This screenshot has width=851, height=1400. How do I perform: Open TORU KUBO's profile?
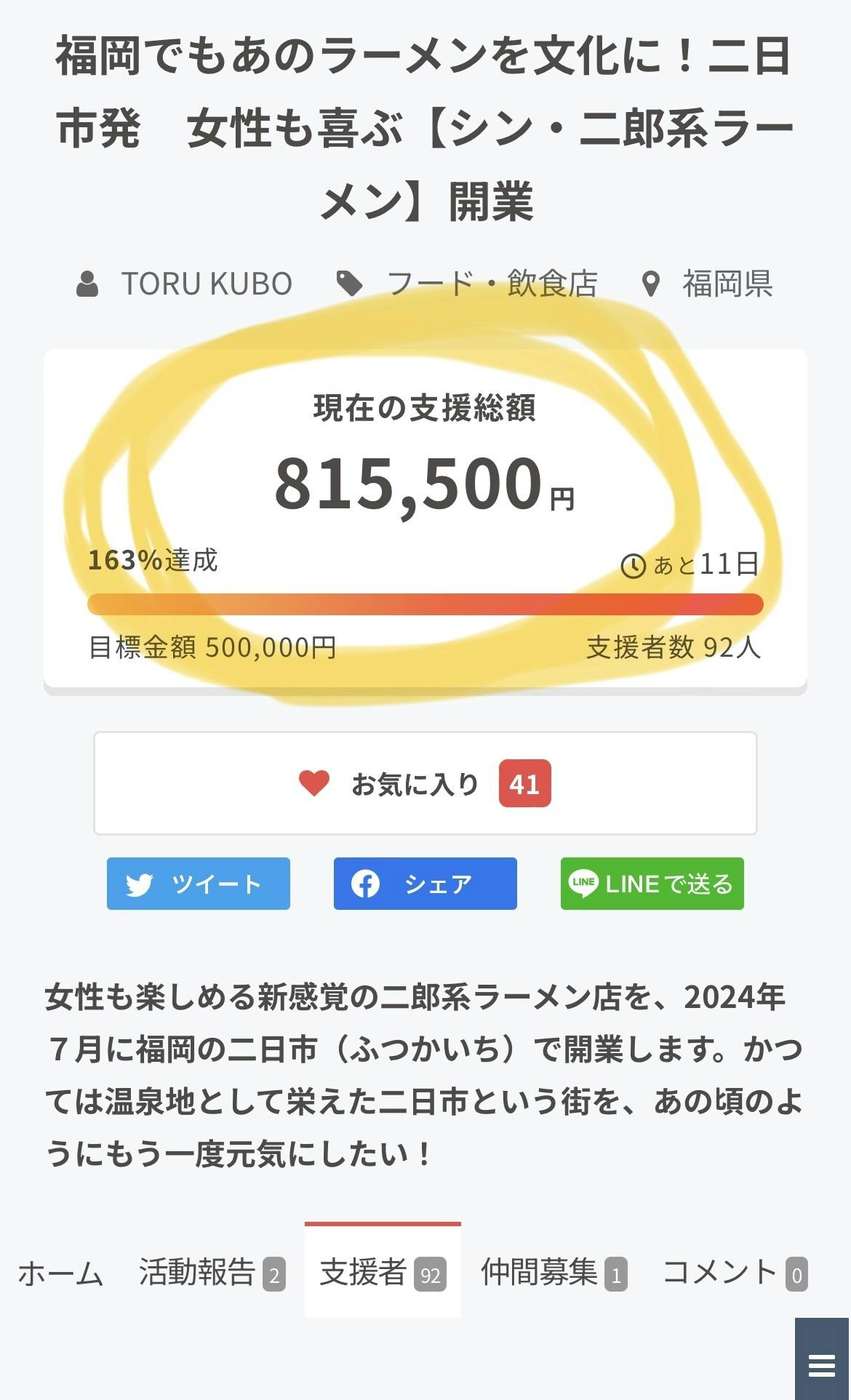pyautogui.click(x=206, y=284)
